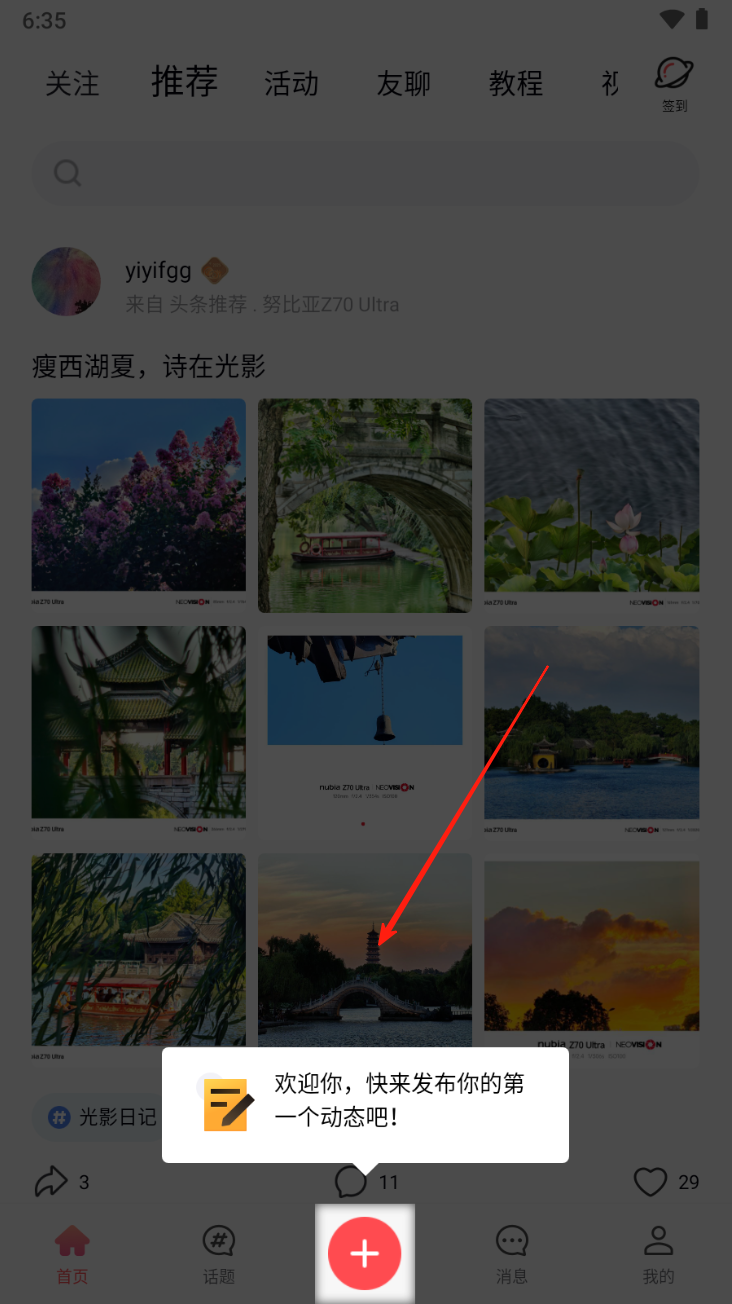The image size is (732, 1304).
Task: Open the 消息 messages tab
Action: (511, 1255)
